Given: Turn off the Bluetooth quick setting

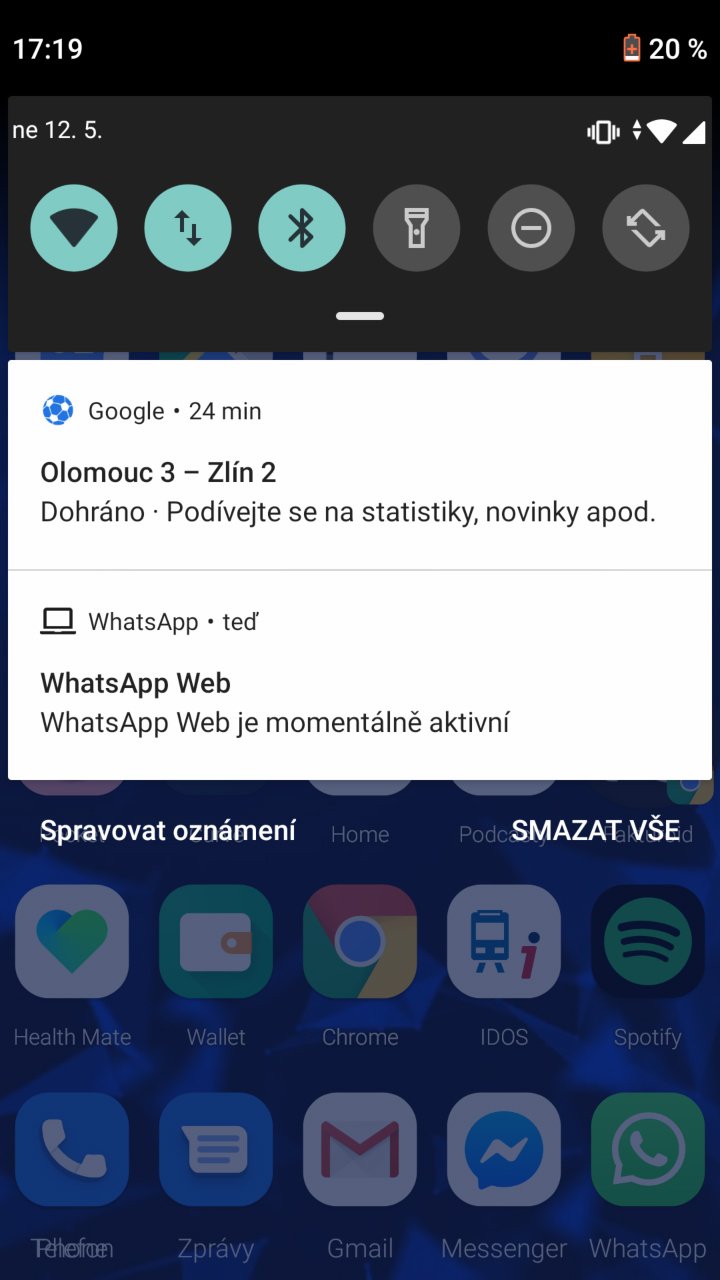Looking at the screenshot, I should 302,229.
